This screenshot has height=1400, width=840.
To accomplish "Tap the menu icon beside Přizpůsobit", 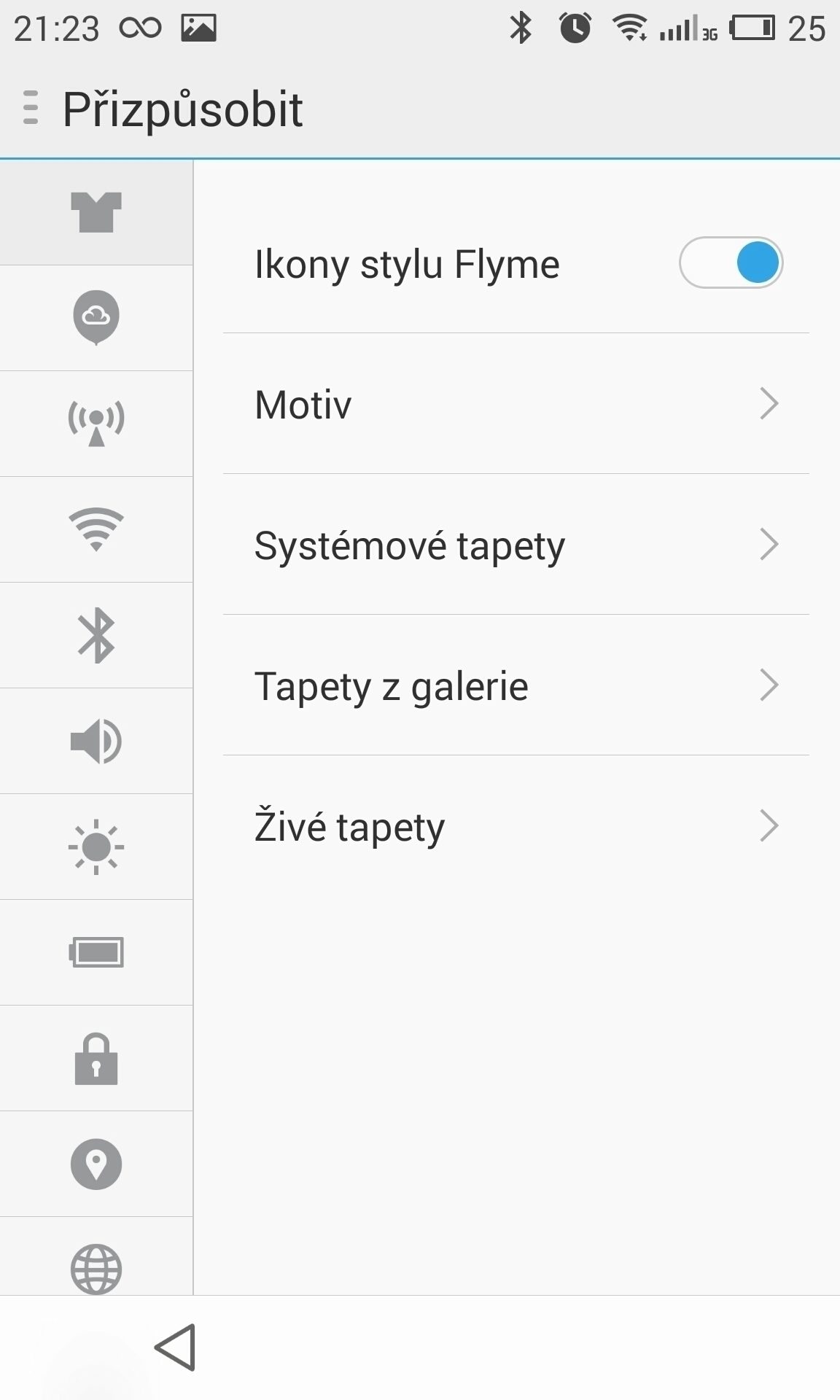I will (30, 108).
